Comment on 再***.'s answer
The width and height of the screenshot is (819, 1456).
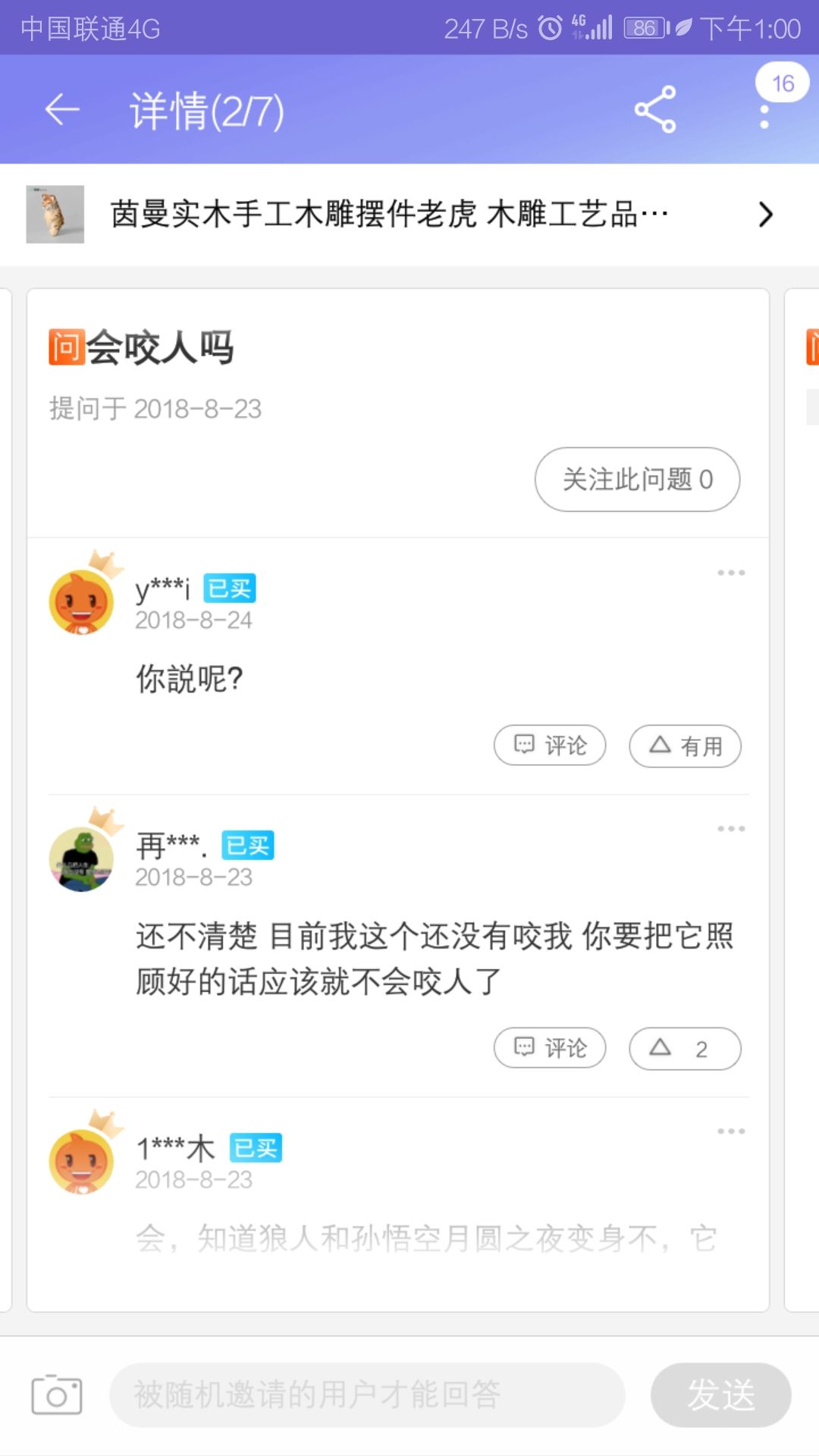550,1049
